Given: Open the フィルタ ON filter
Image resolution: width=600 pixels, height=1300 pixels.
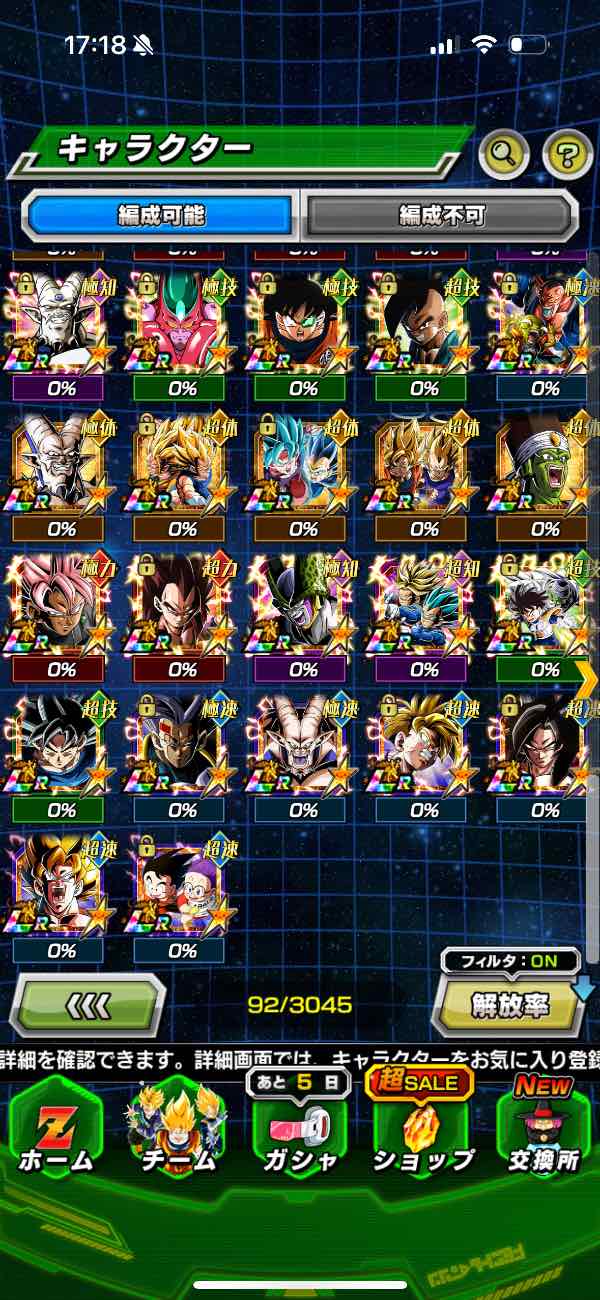Looking at the screenshot, I should tap(511, 961).
